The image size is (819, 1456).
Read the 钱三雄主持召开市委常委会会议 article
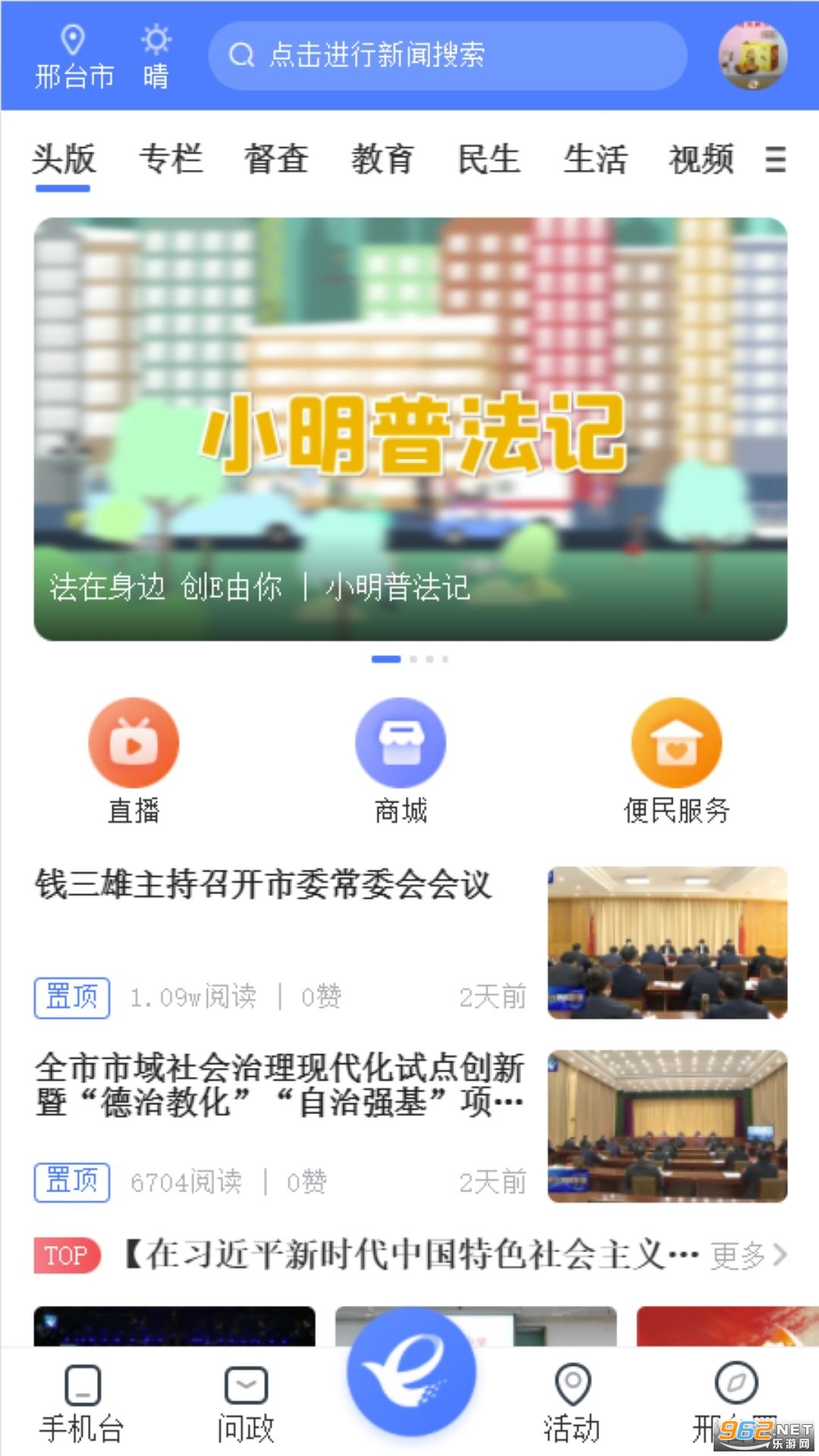coord(264,885)
